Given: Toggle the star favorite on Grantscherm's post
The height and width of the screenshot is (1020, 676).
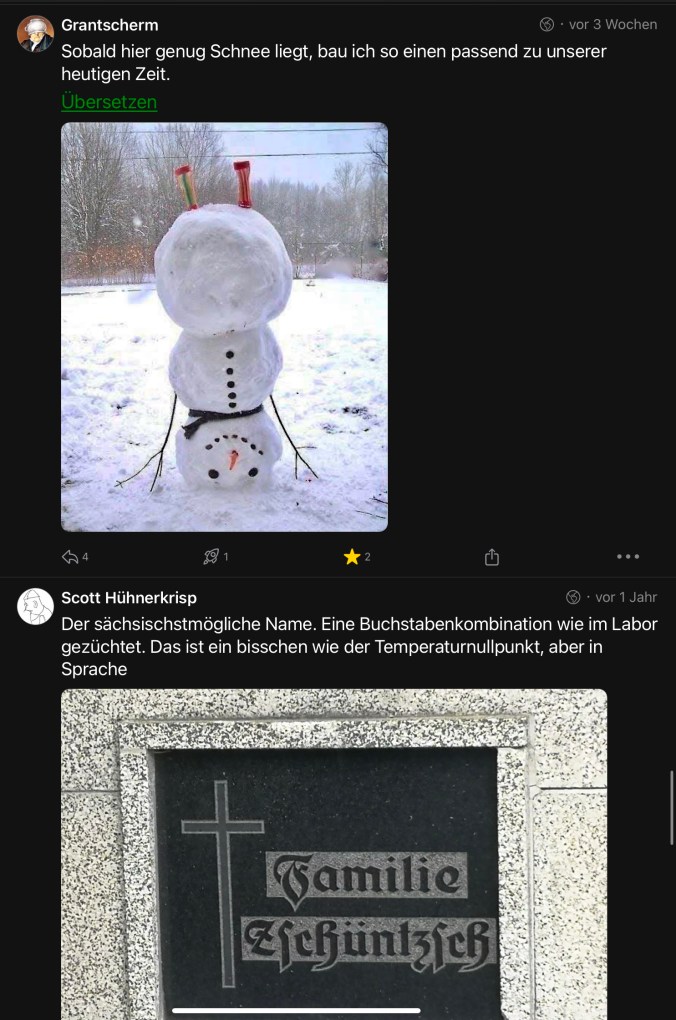Looking at the screenshot, I should (x=352, y=557).
